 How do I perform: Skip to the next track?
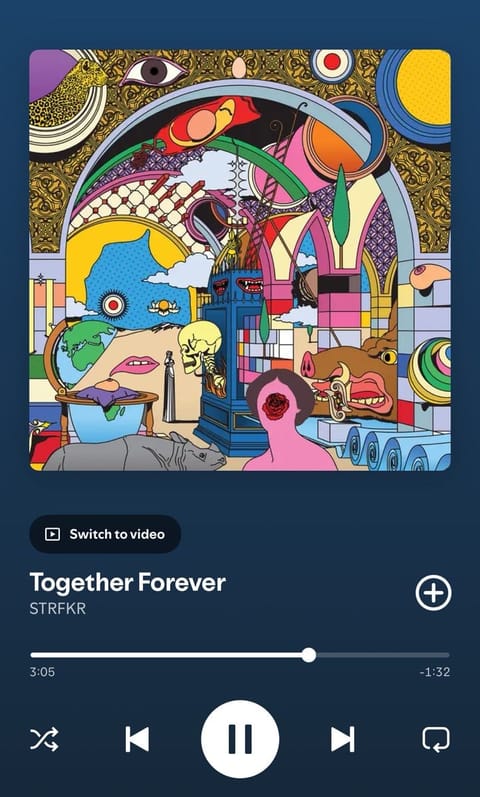tap(343, 739)
